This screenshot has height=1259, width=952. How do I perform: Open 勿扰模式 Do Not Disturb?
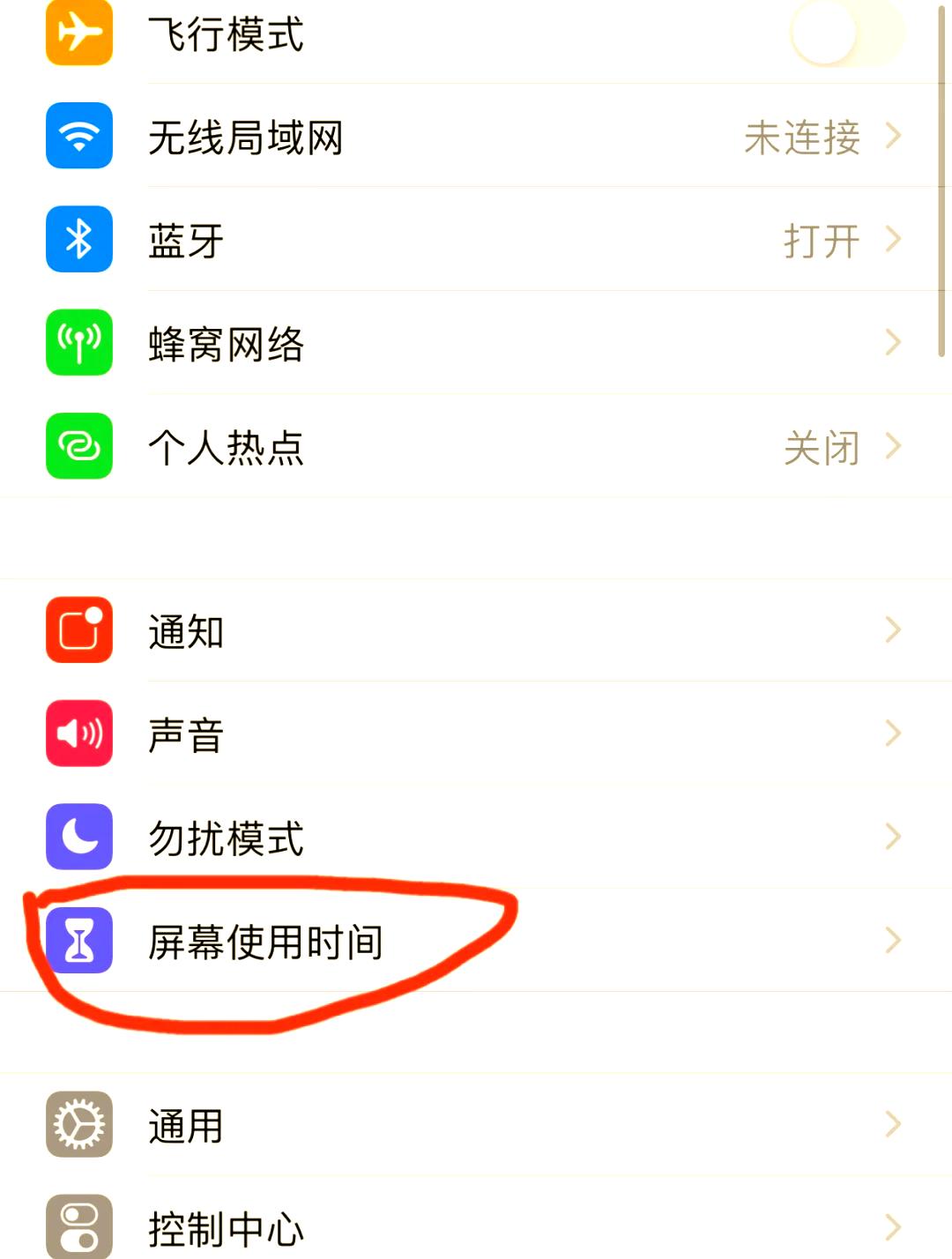click(476, 837)
